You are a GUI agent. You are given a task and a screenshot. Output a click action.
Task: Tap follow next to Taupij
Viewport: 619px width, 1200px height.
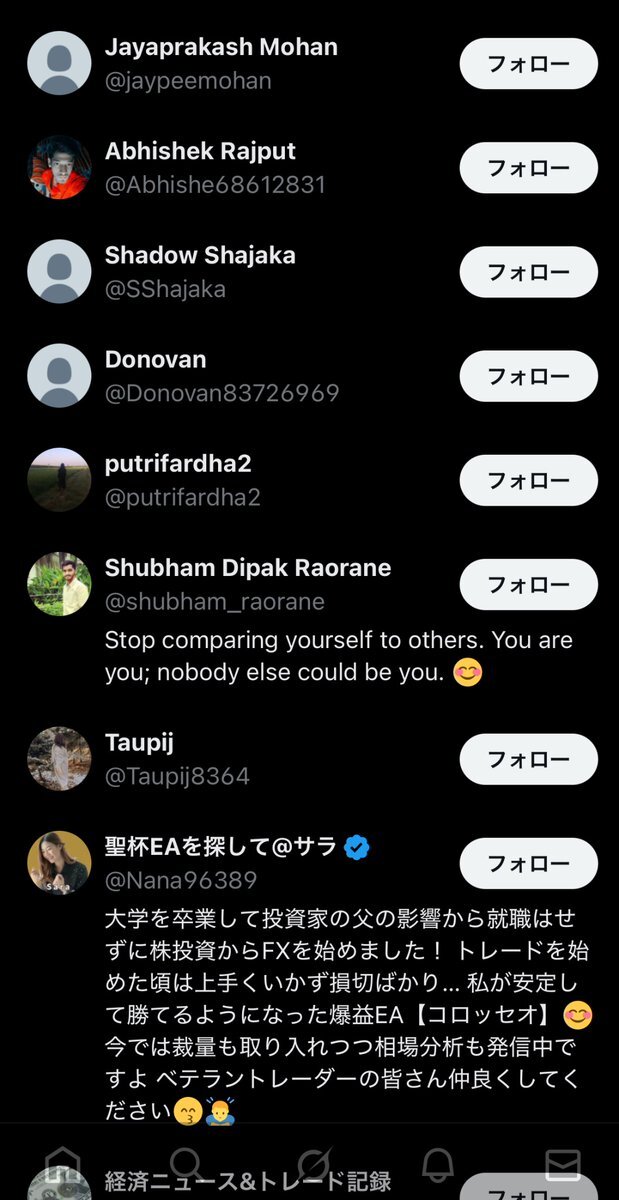point(528,760)
